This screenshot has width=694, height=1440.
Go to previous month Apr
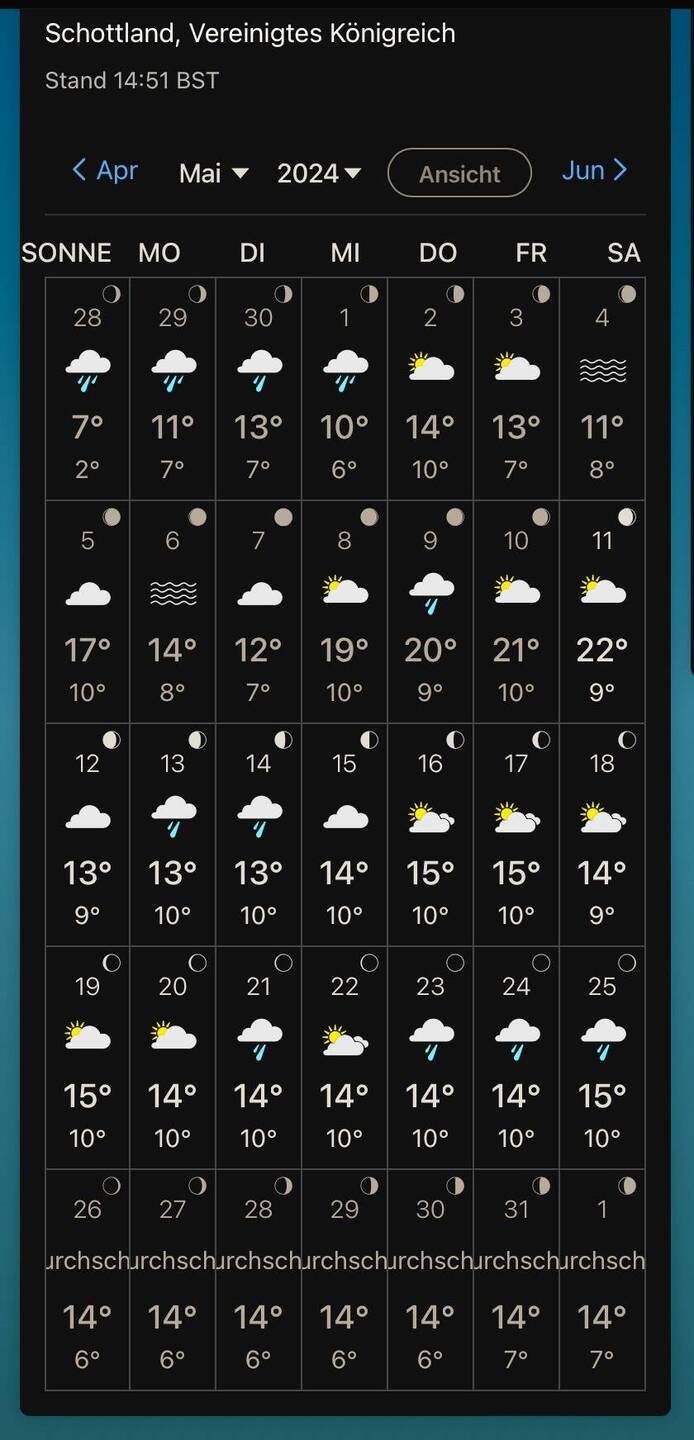105,171
